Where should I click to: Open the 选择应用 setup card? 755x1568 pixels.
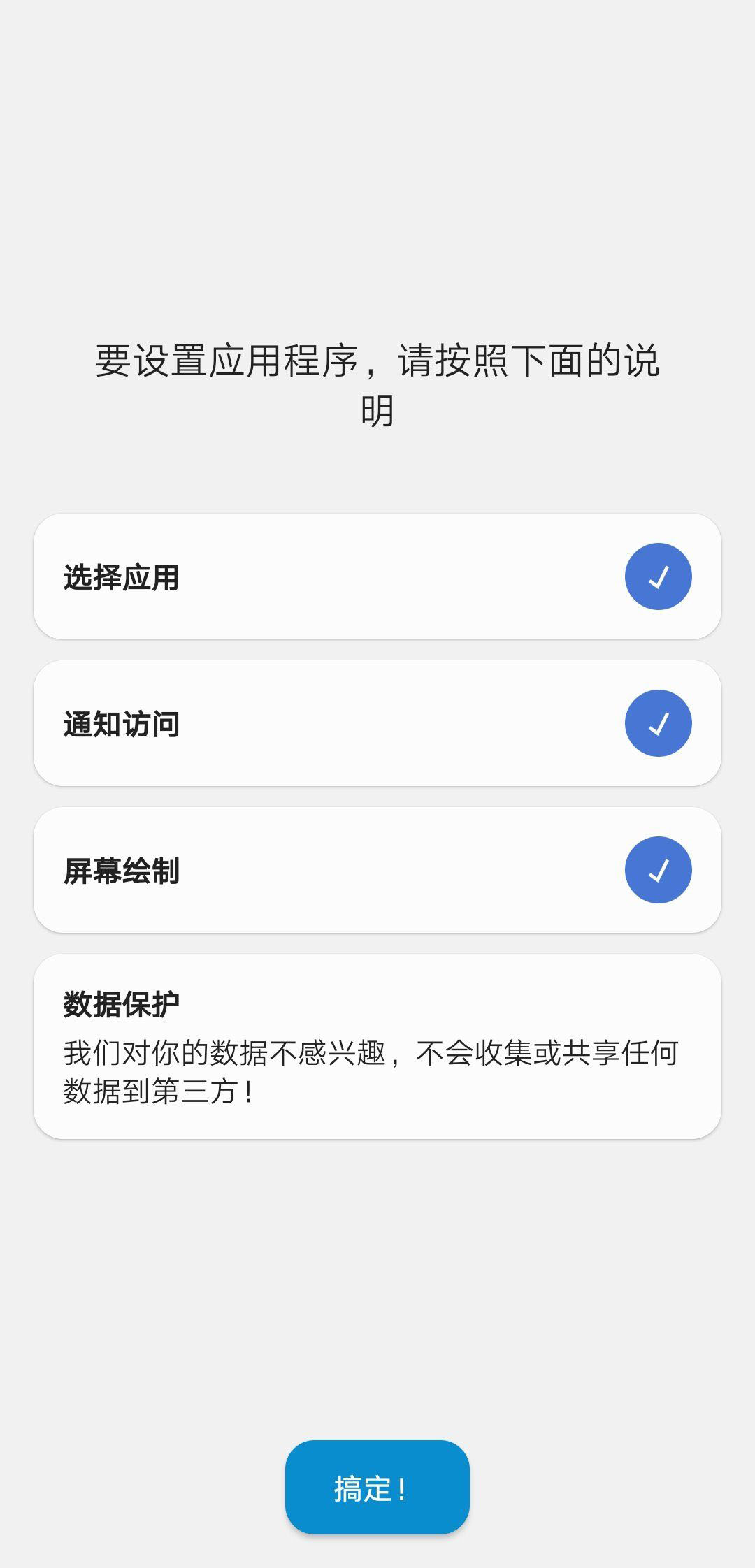[x=377, y=576]
